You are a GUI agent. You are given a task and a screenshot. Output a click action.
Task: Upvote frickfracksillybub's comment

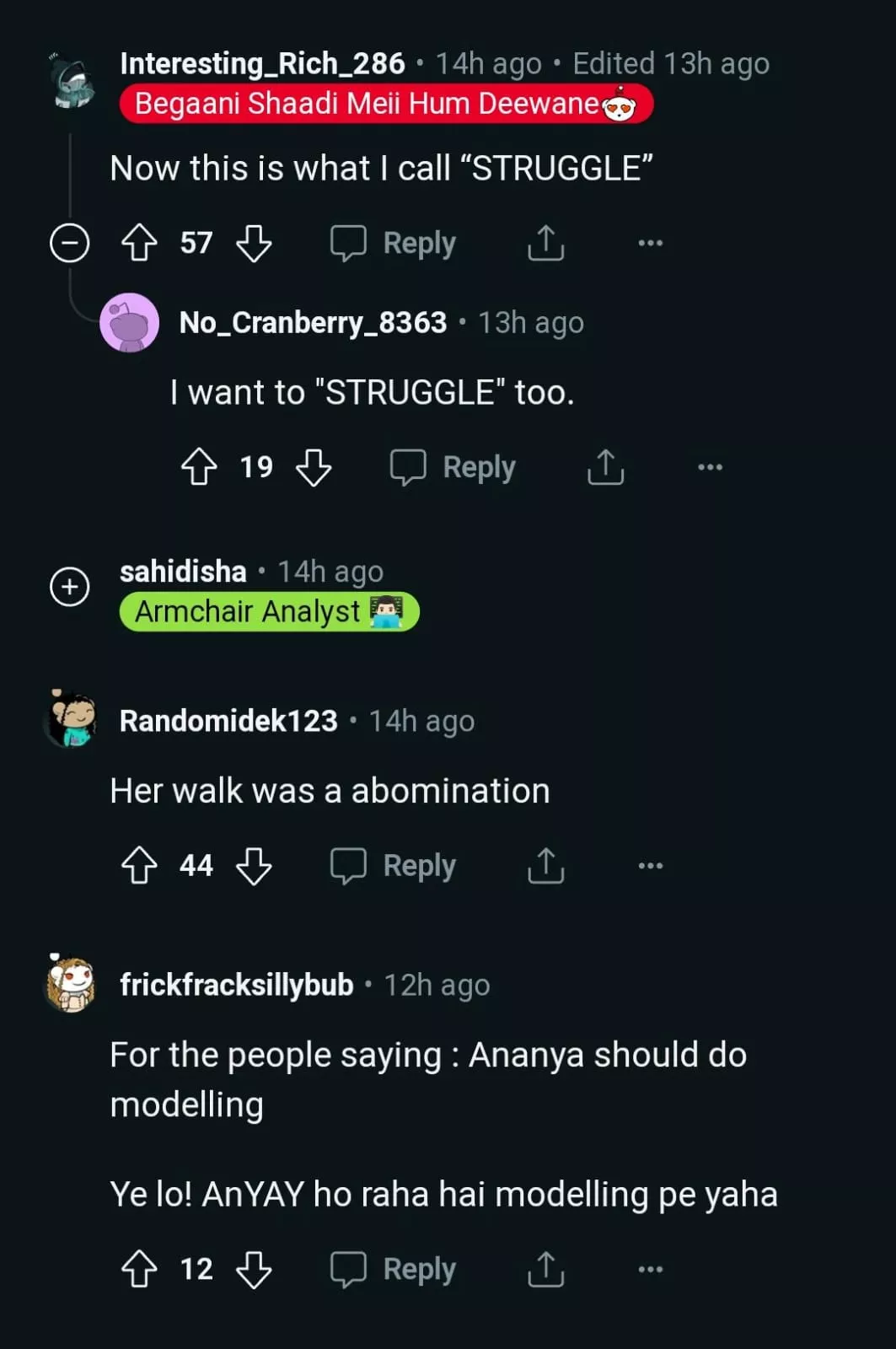click(x=139, y=1270)
